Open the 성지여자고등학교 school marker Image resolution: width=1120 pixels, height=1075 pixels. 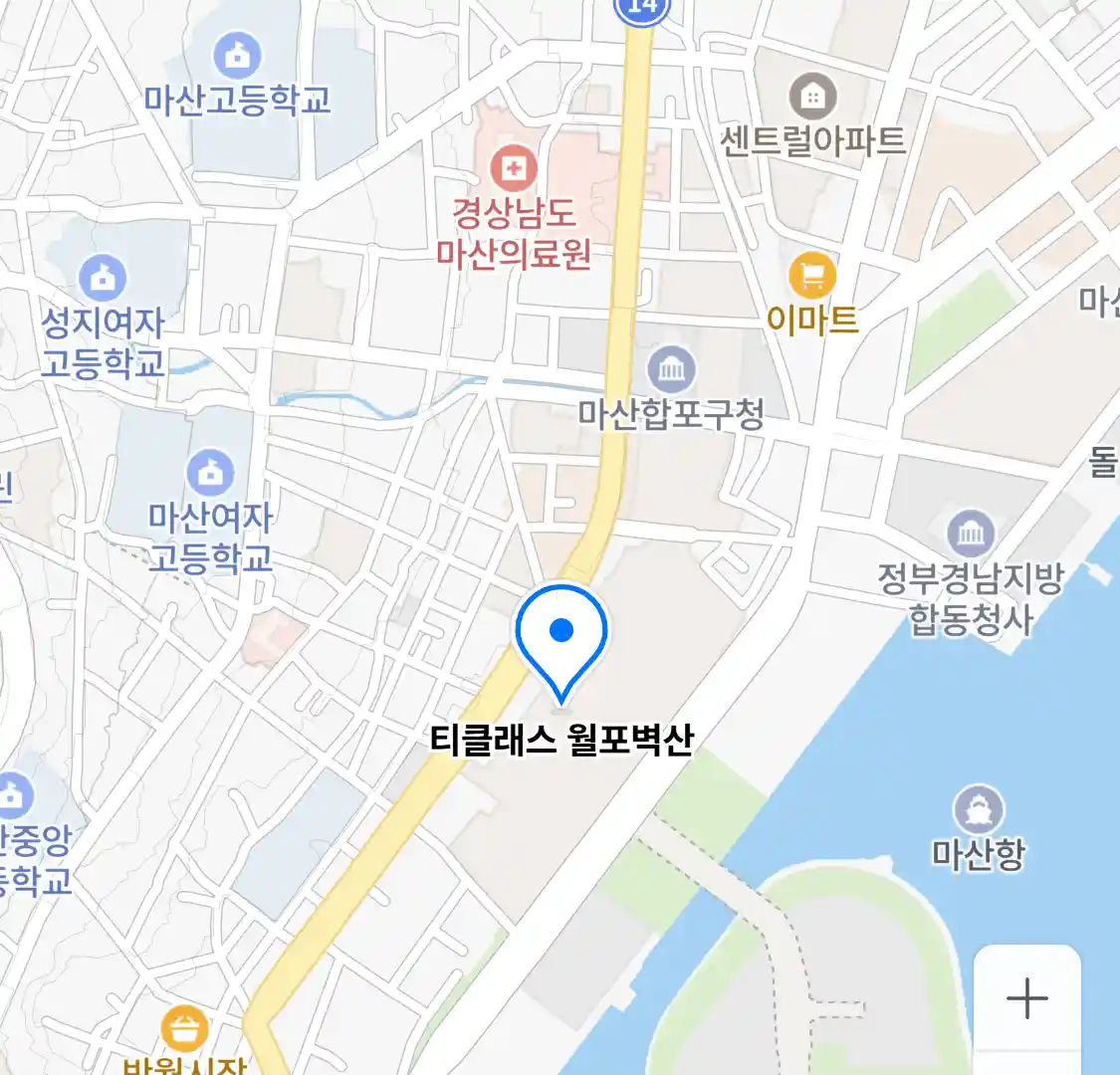click(103, 279)
